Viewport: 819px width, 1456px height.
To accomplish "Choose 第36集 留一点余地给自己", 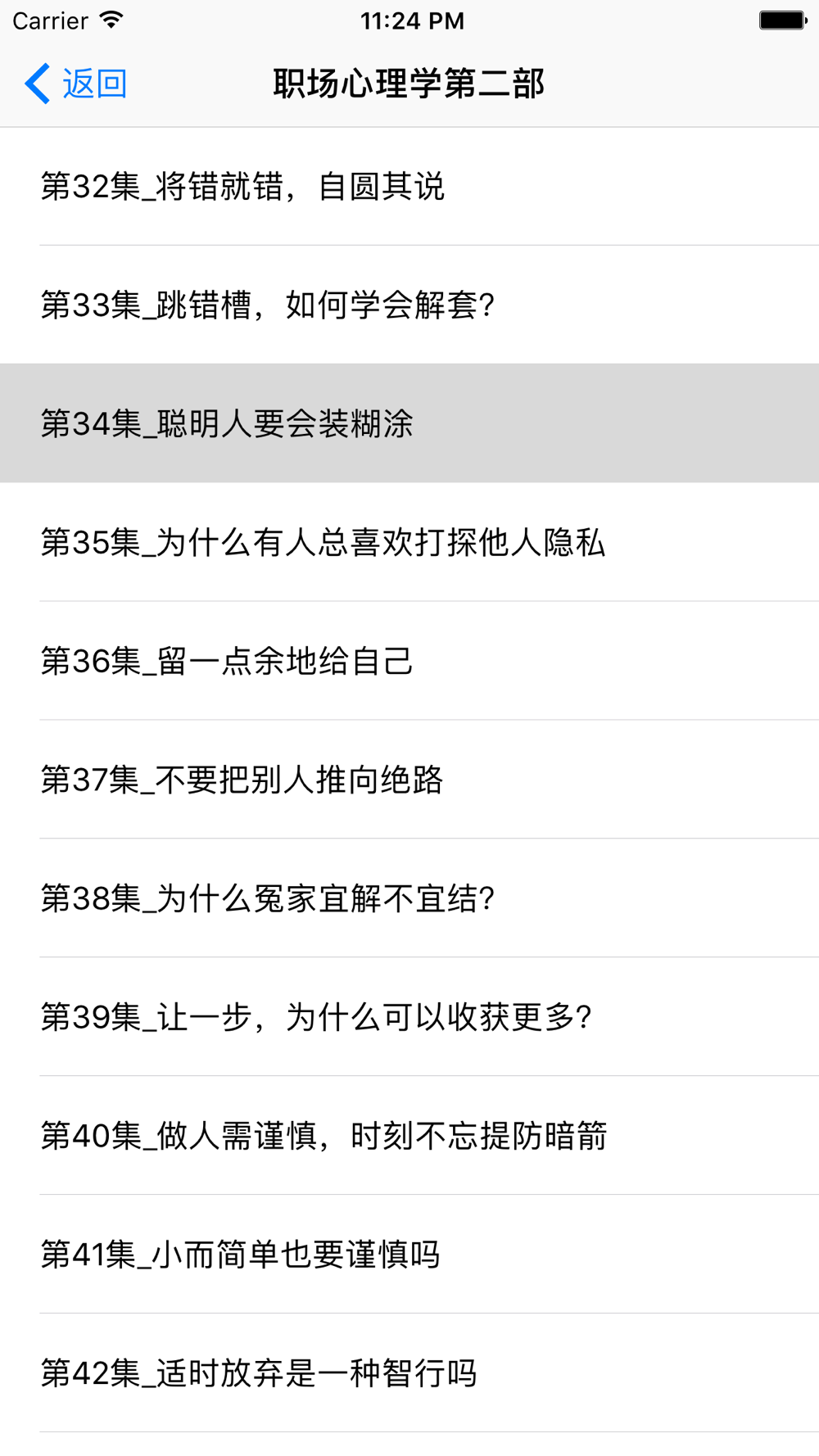I will [x=228, y=662].
